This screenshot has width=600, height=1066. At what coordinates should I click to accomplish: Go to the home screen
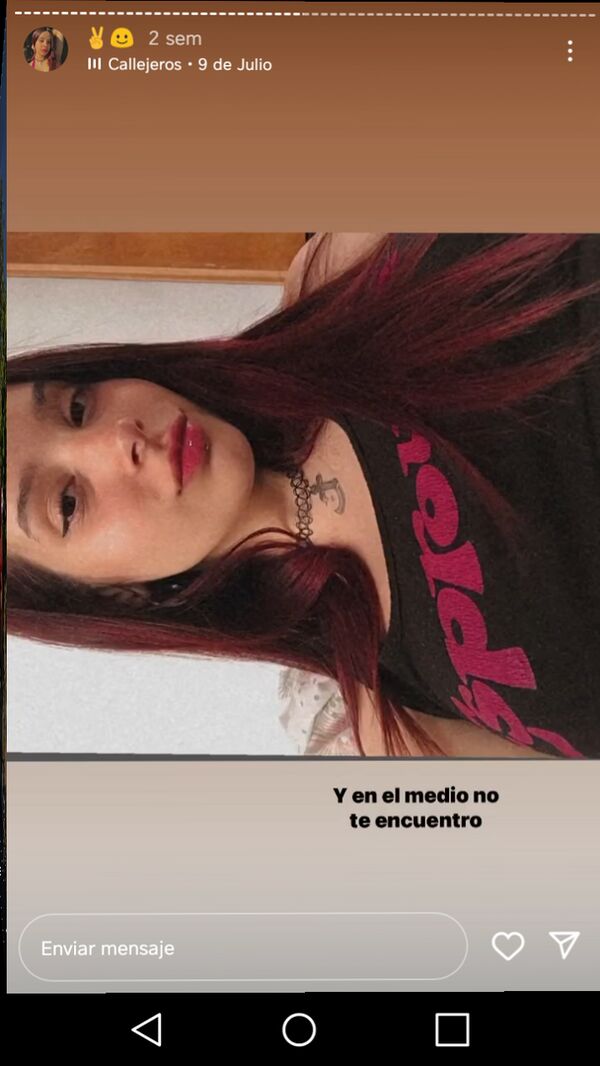[x=299, y=1029]
